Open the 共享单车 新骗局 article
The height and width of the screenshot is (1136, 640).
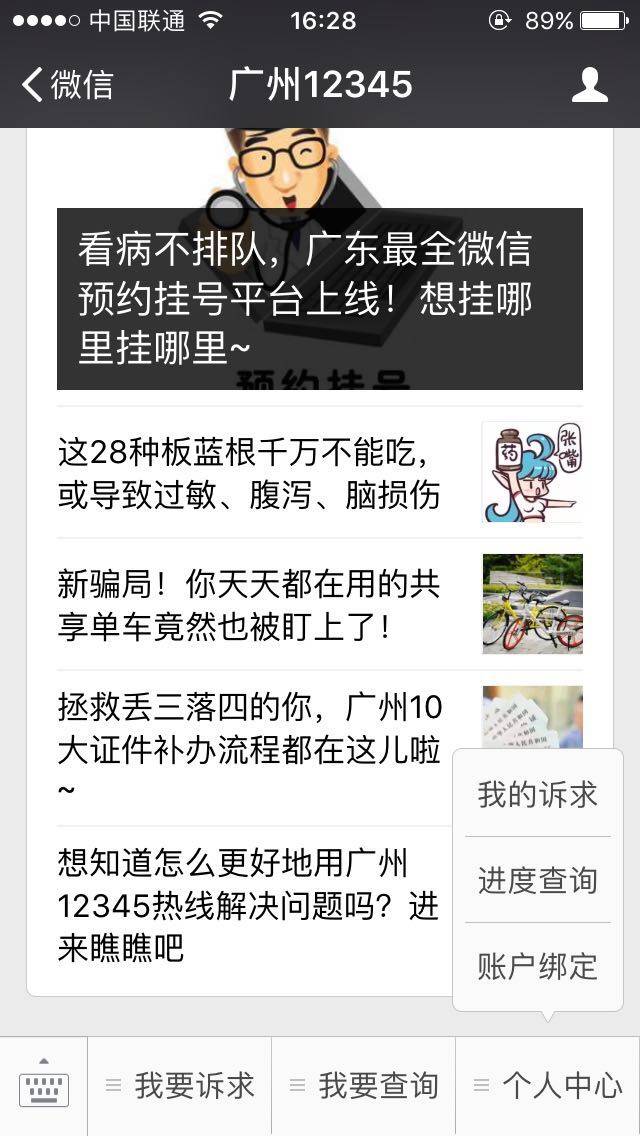[250, 605]
